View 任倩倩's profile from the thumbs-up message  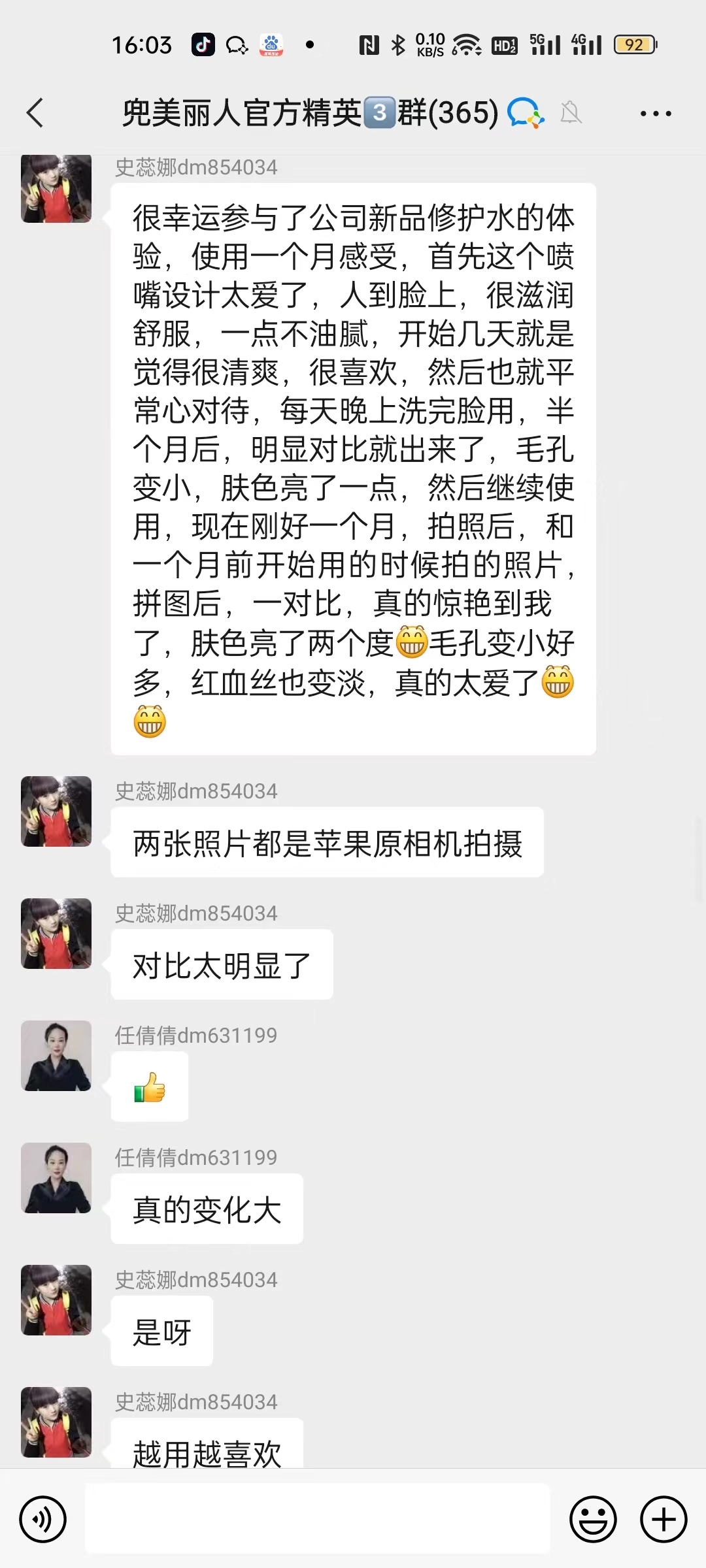coord(56,1055)
